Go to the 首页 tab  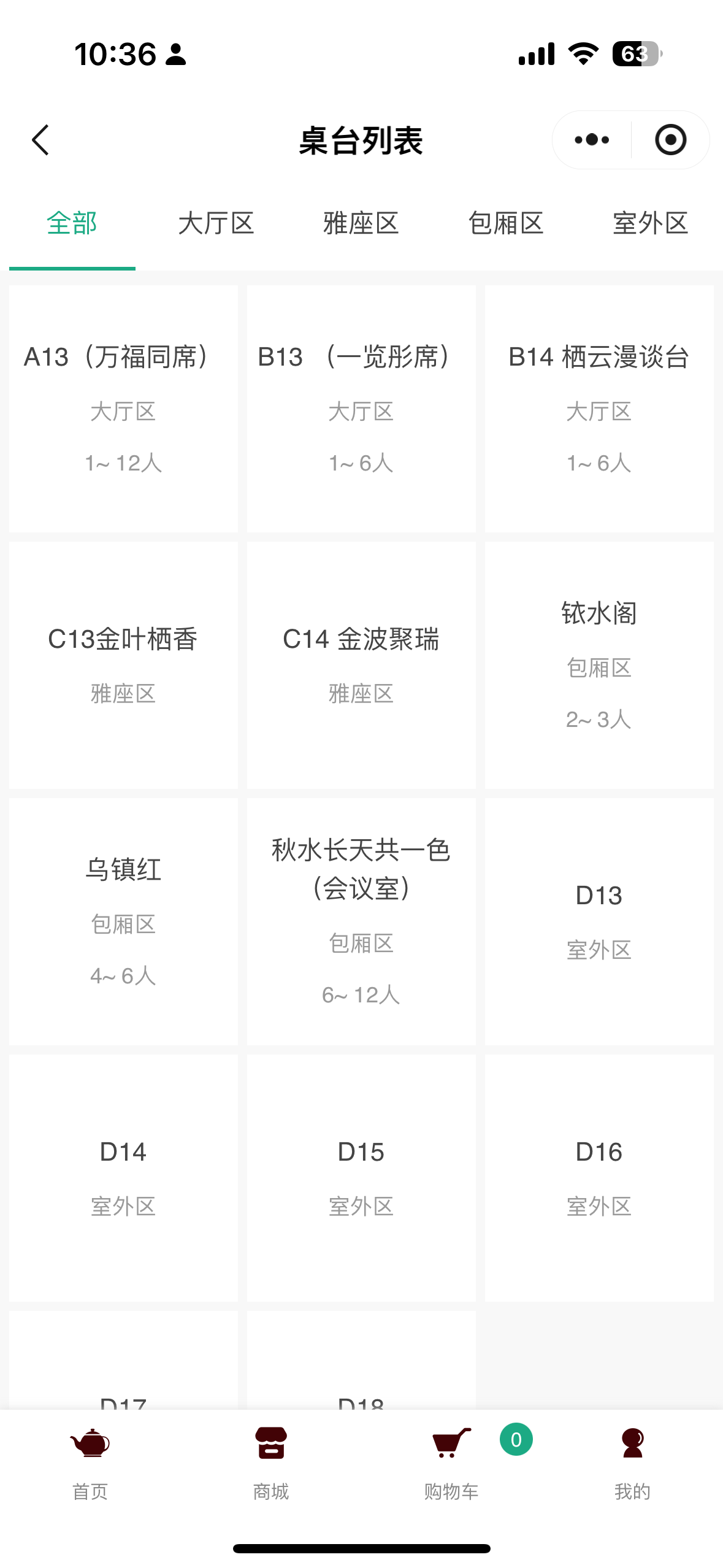pyautogui.click(x=90, y=1464)
